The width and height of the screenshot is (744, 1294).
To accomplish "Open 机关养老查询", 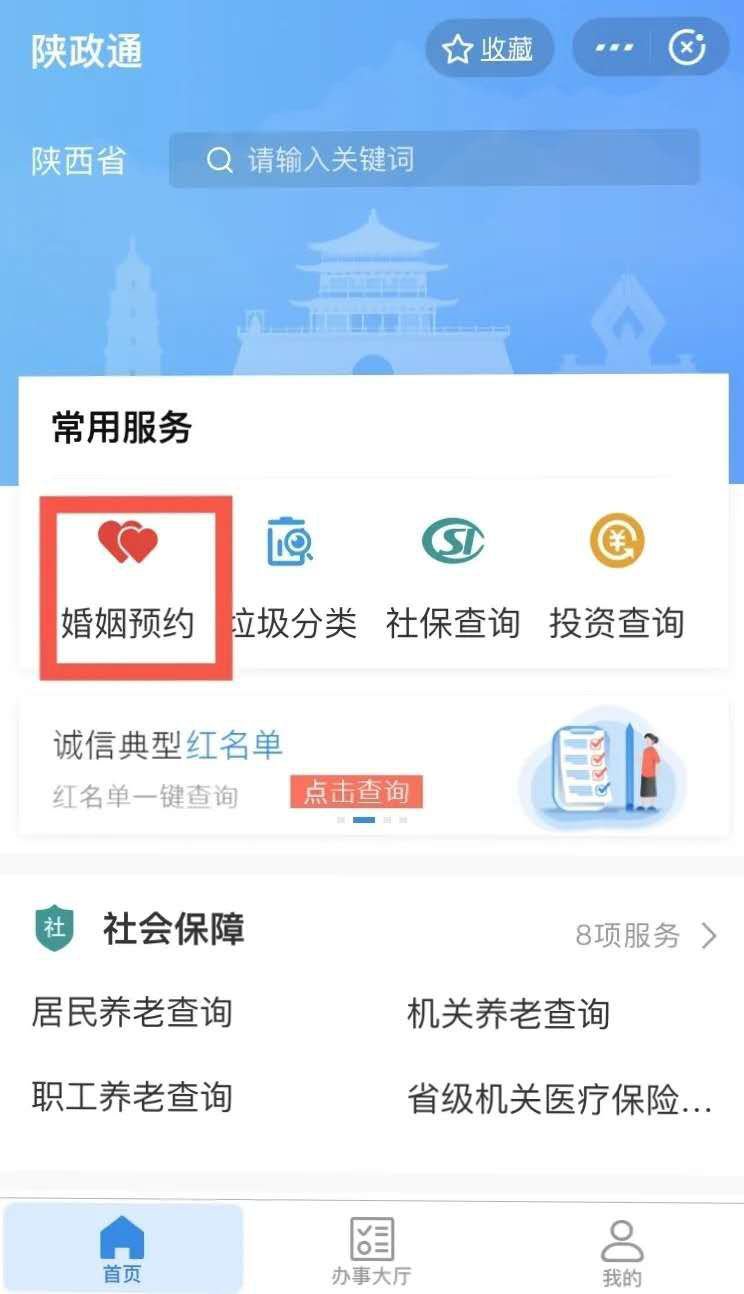I will point(508,1013).
